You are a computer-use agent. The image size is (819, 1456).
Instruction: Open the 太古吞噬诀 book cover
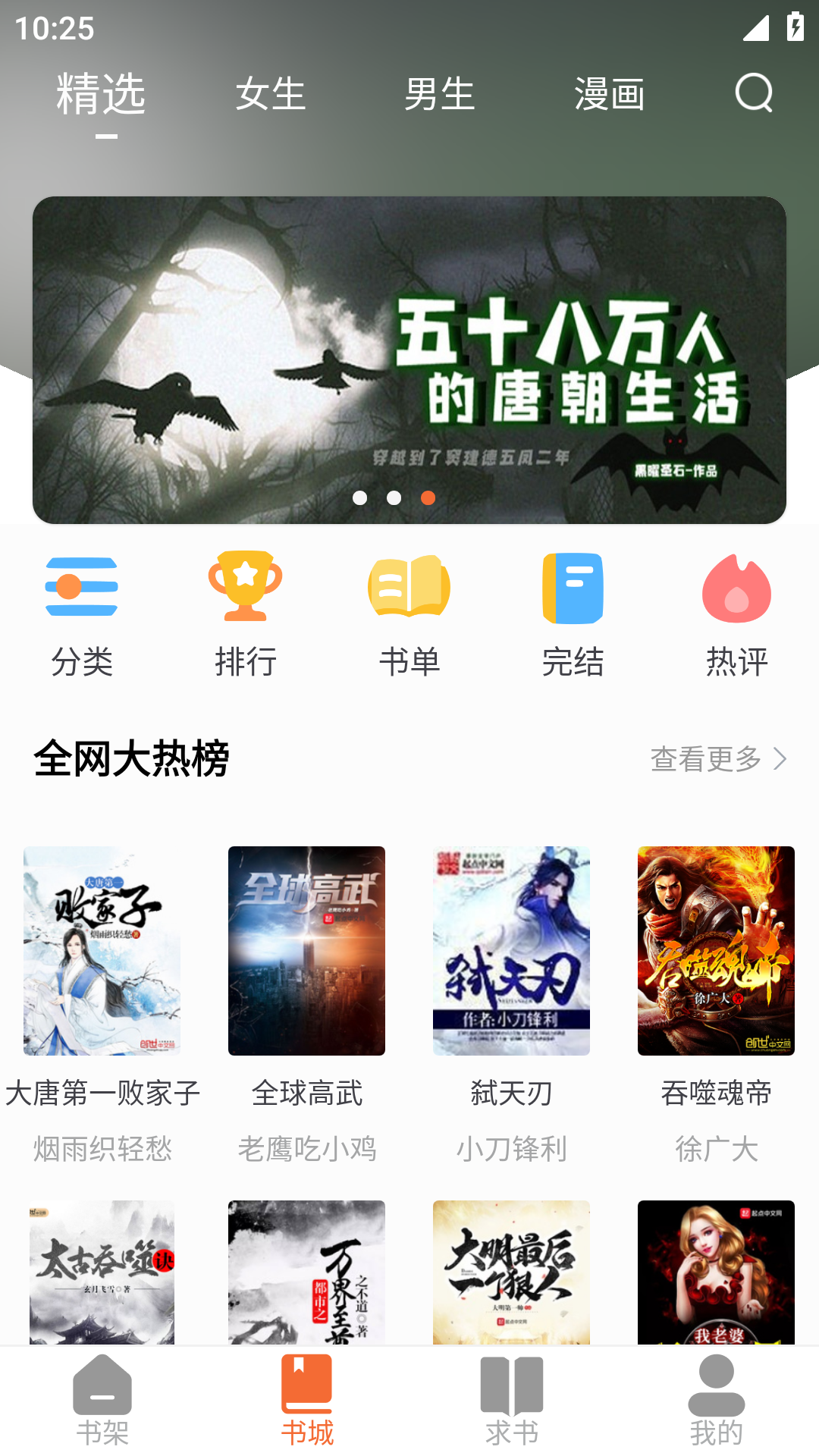[102, 1272]
